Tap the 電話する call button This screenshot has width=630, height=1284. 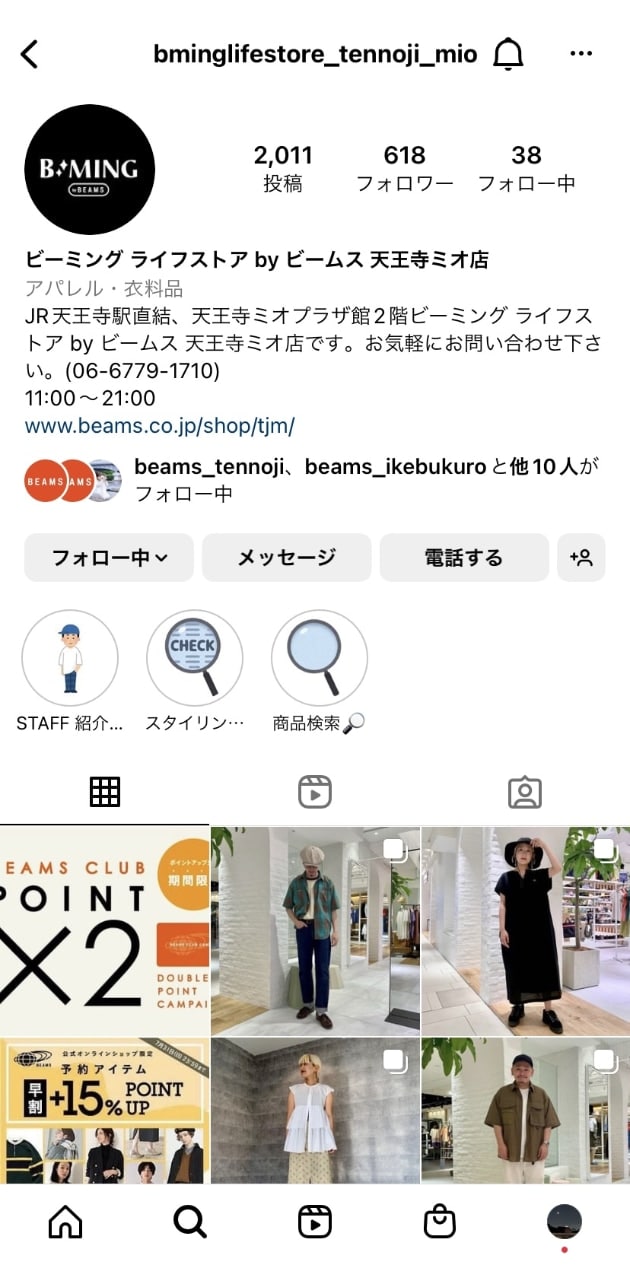(x=464, y=558)
